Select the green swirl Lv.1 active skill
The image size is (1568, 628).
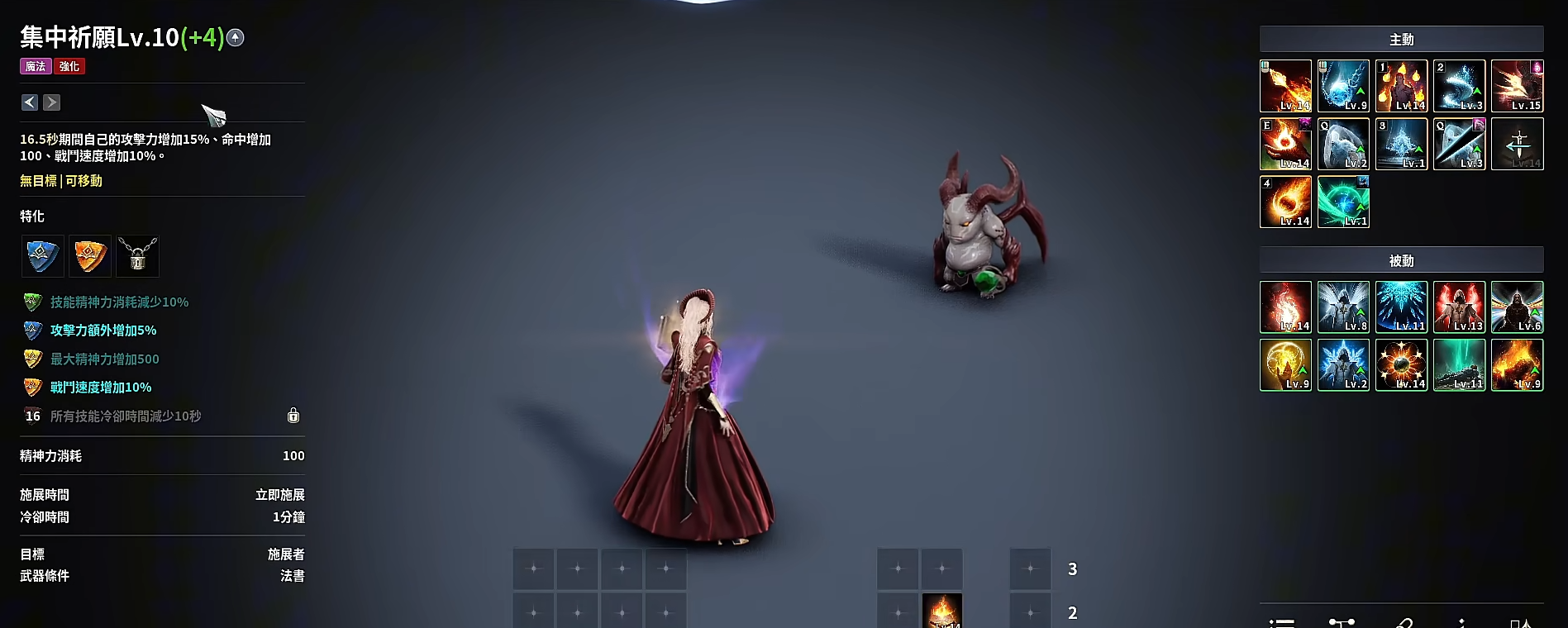[x=1343, y=202]
